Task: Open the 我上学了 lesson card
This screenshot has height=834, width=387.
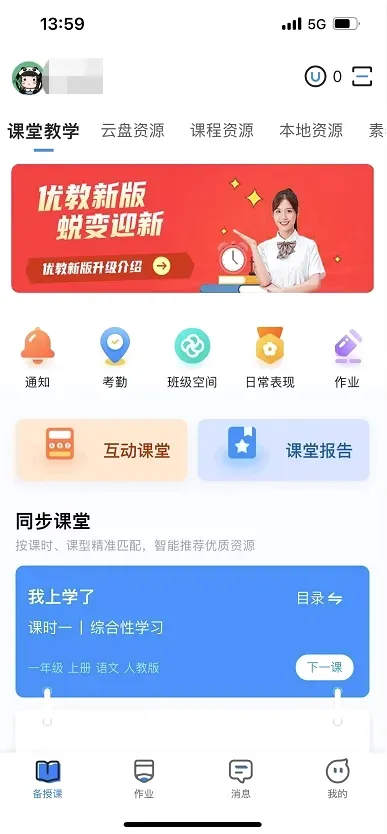Action: 192,631
